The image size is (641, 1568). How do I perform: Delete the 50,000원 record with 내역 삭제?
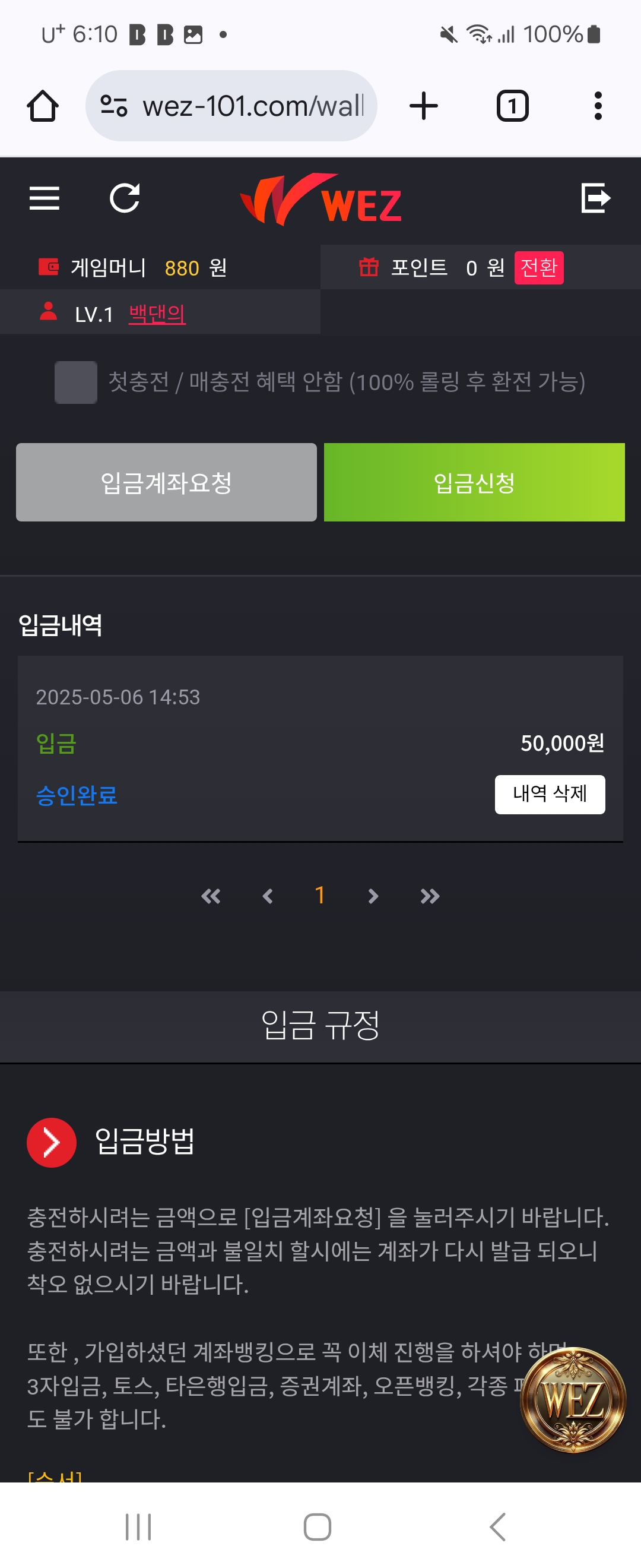click(x=549, y=794)
